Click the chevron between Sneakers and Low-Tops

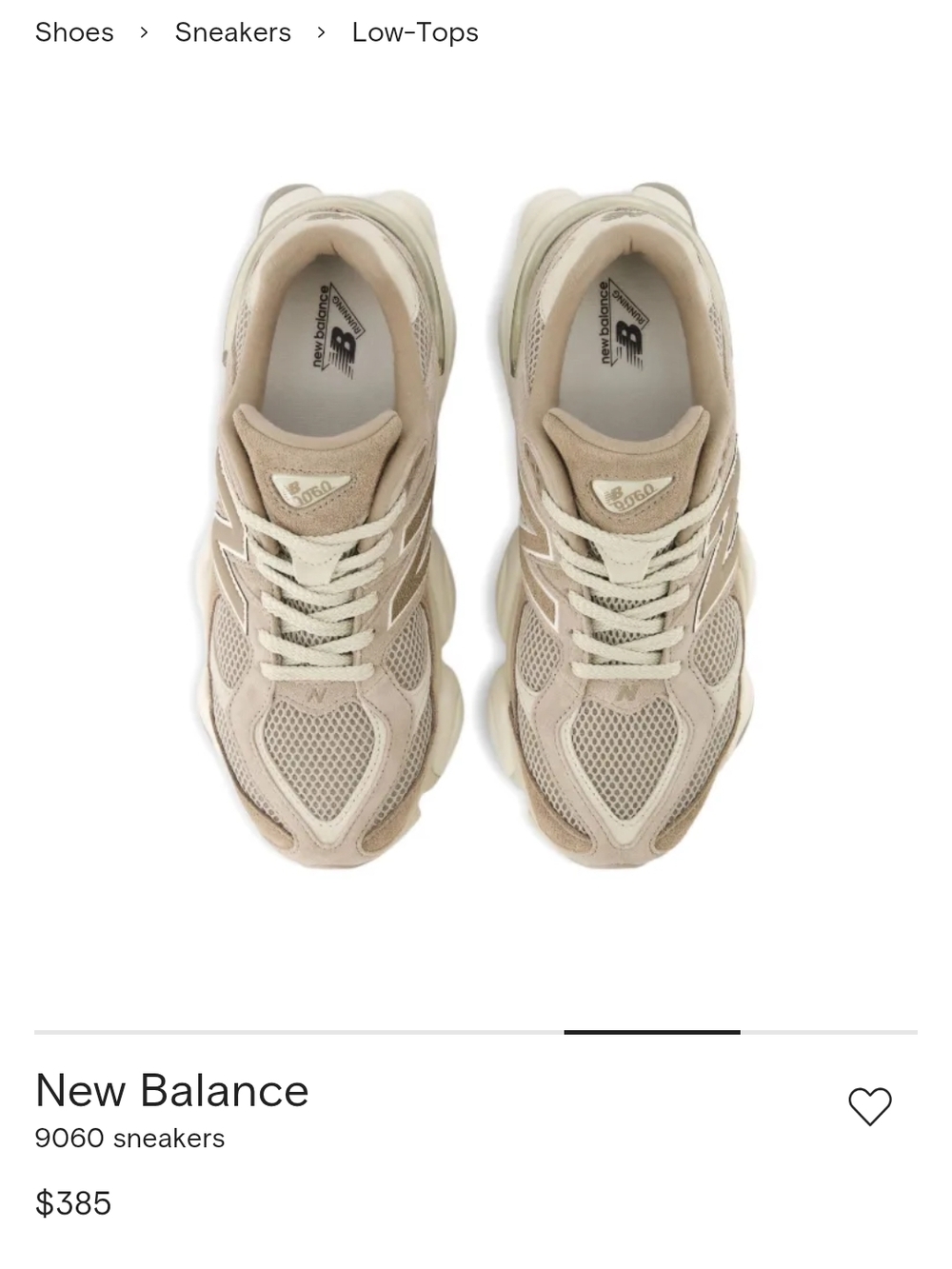322,31
